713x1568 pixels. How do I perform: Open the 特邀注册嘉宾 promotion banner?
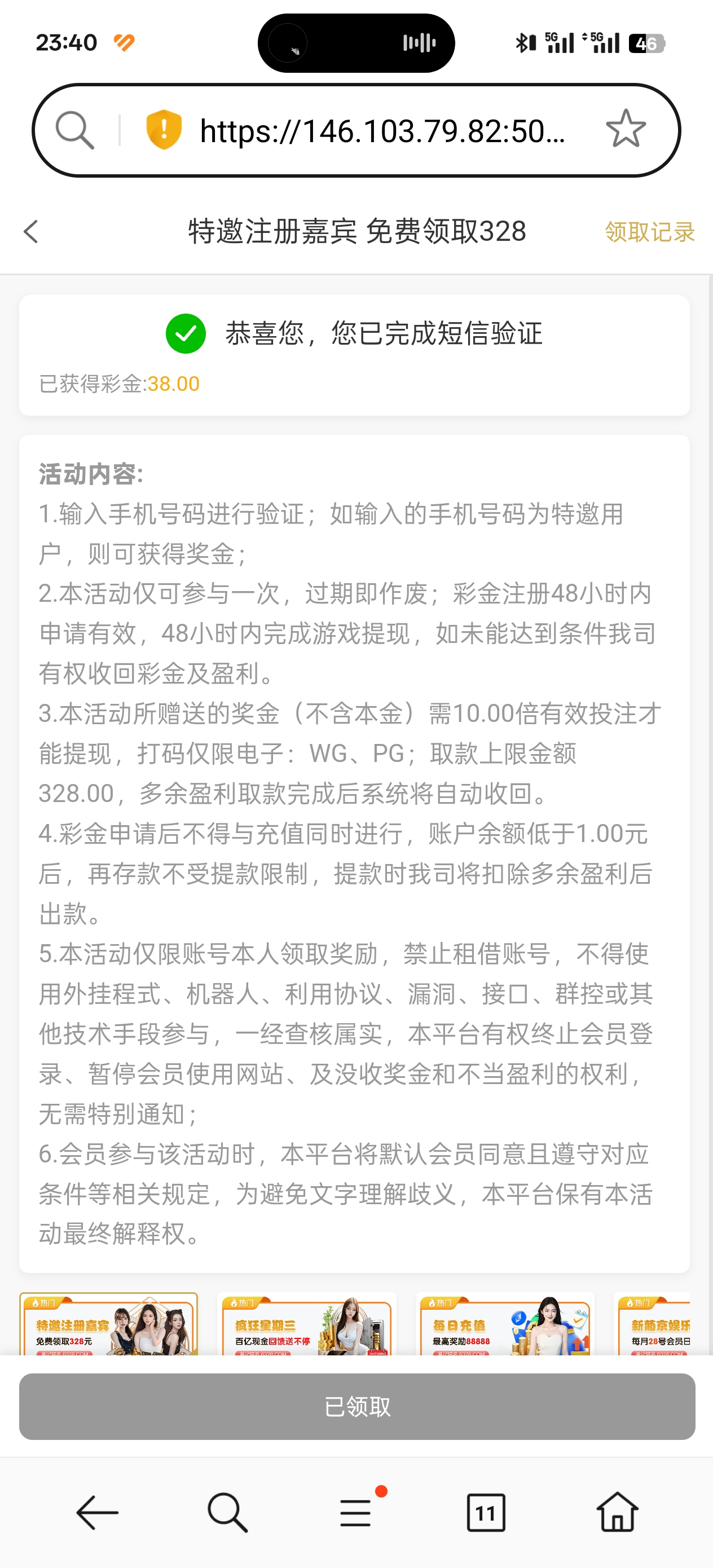[108, 1327]
